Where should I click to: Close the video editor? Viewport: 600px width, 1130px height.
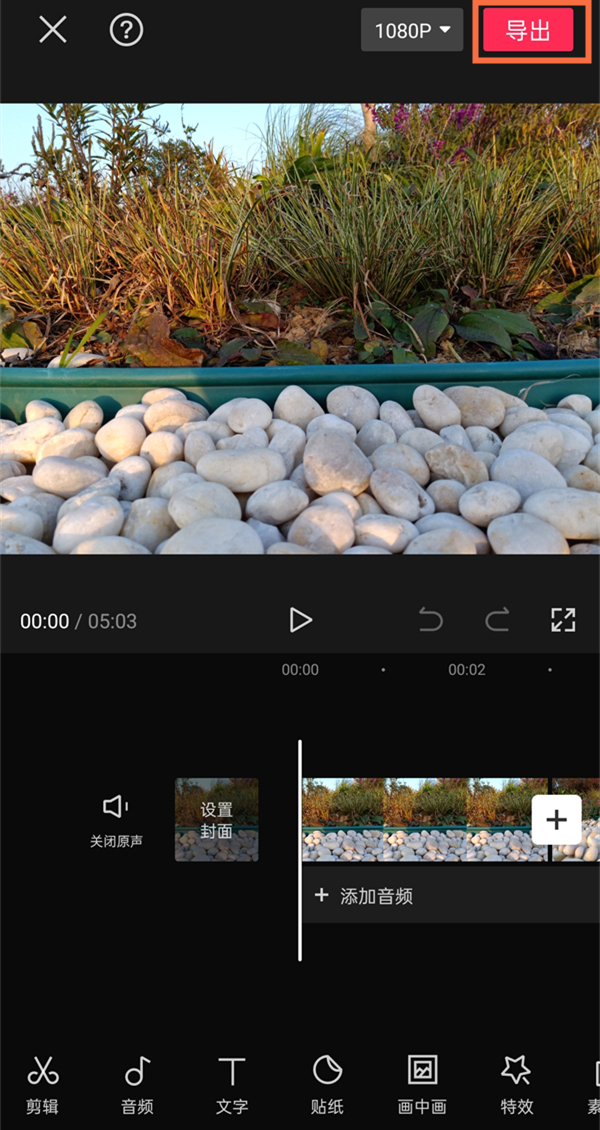pyautogui.click(x=52, y=30)
